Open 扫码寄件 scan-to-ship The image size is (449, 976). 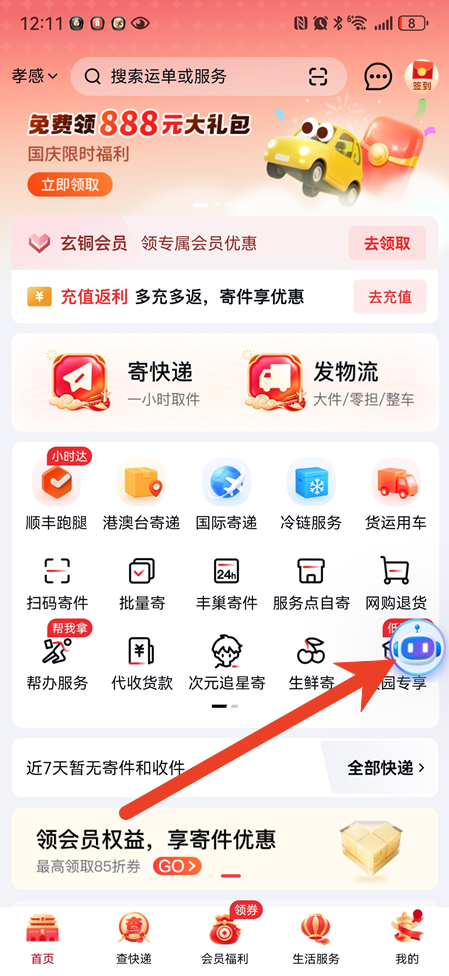(57, 583)
